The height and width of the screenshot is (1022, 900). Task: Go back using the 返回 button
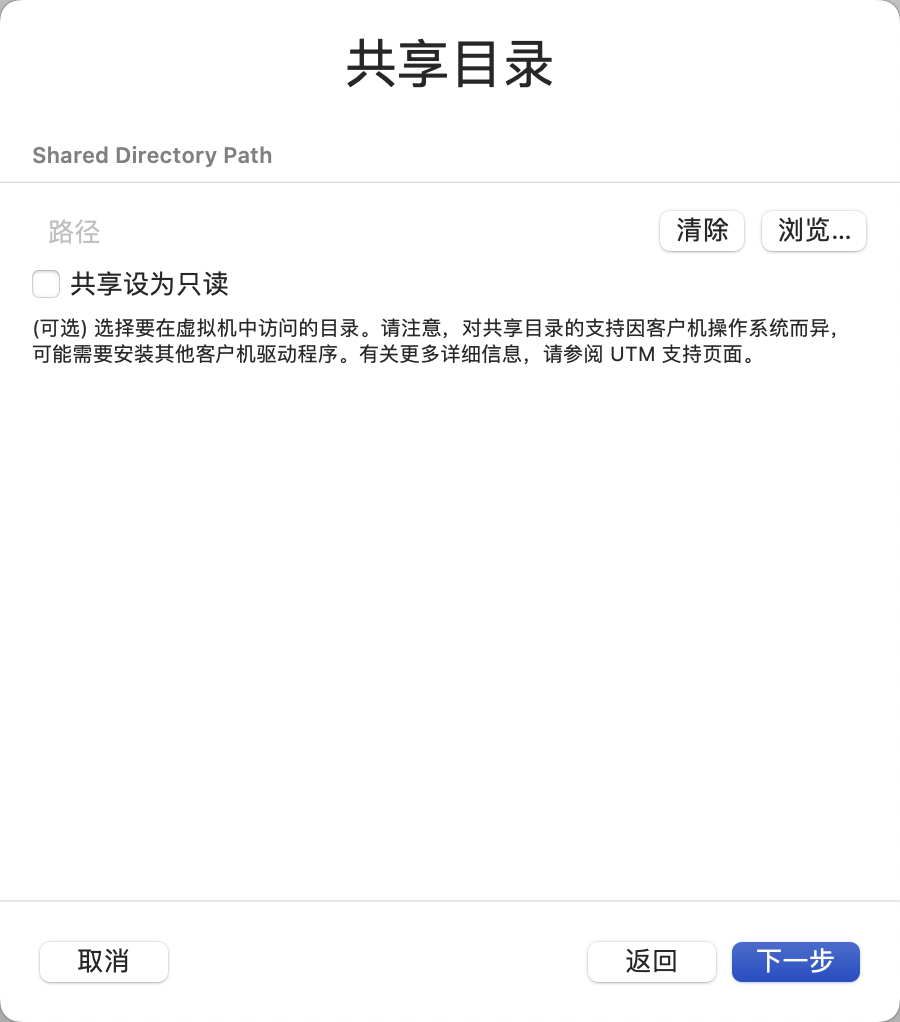[x=652, y=962]
